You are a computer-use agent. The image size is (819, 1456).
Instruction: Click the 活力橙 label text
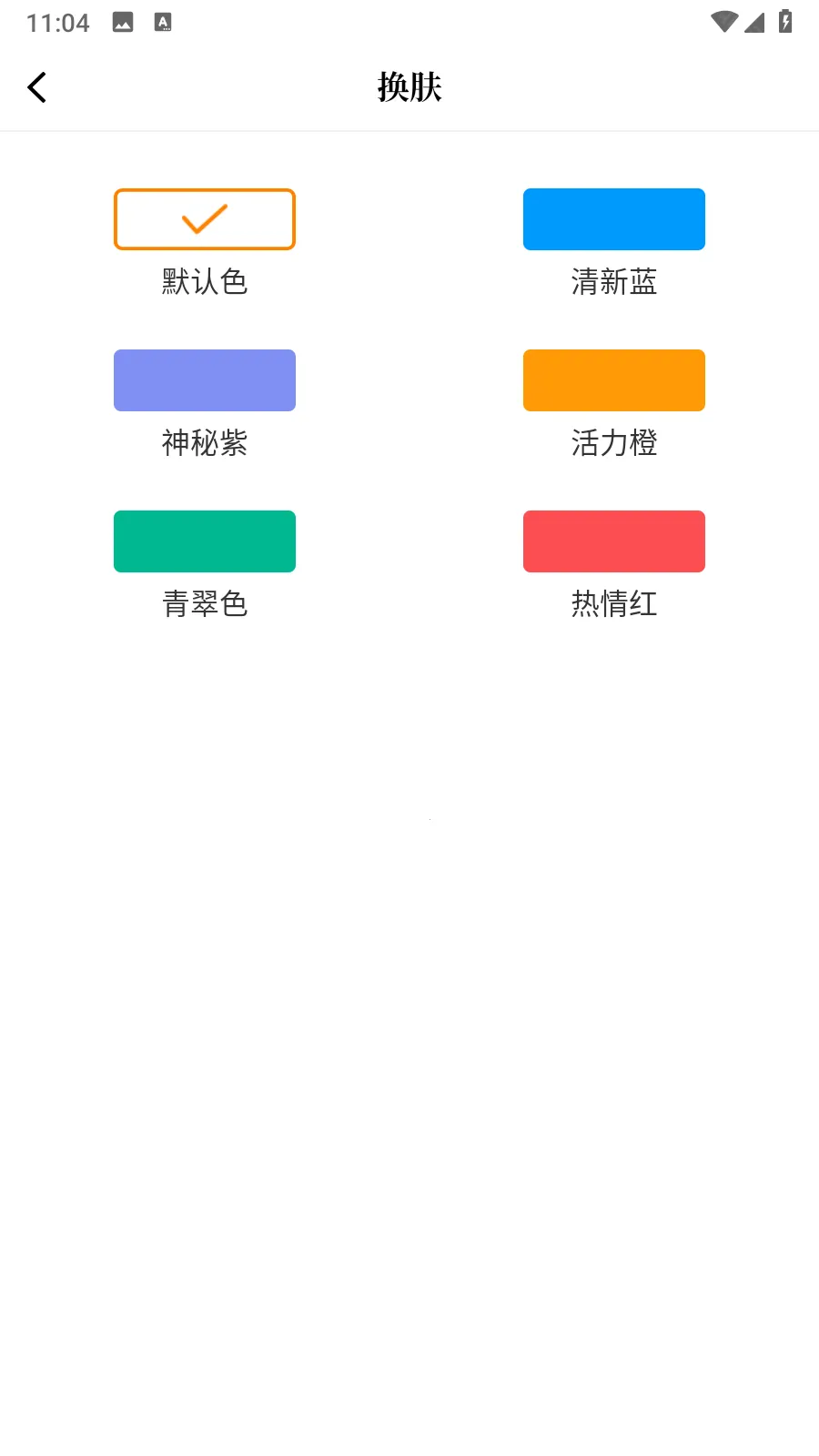[614, 443]
